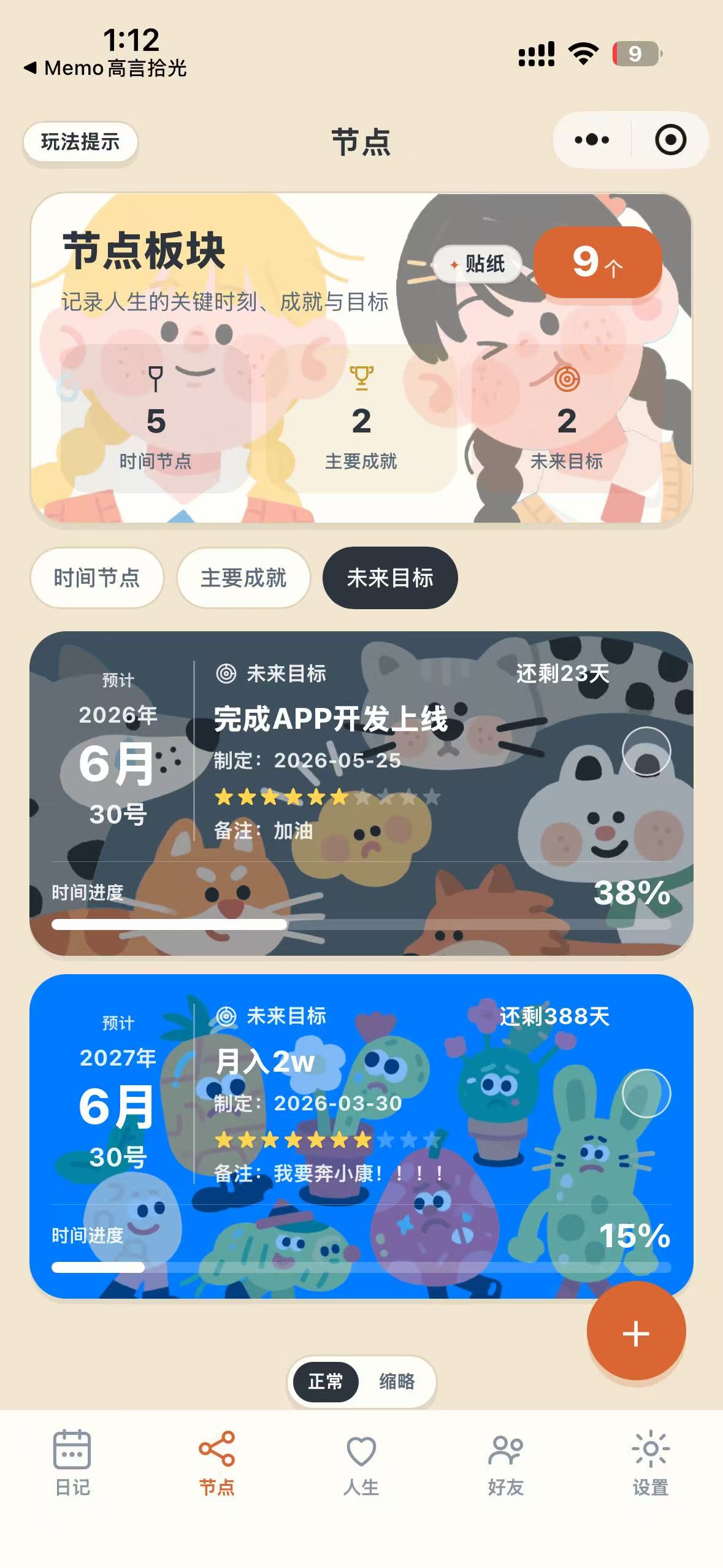View the 2 主要成就 stat card
Screen dimensions: 723x1568
coord(361,418)
